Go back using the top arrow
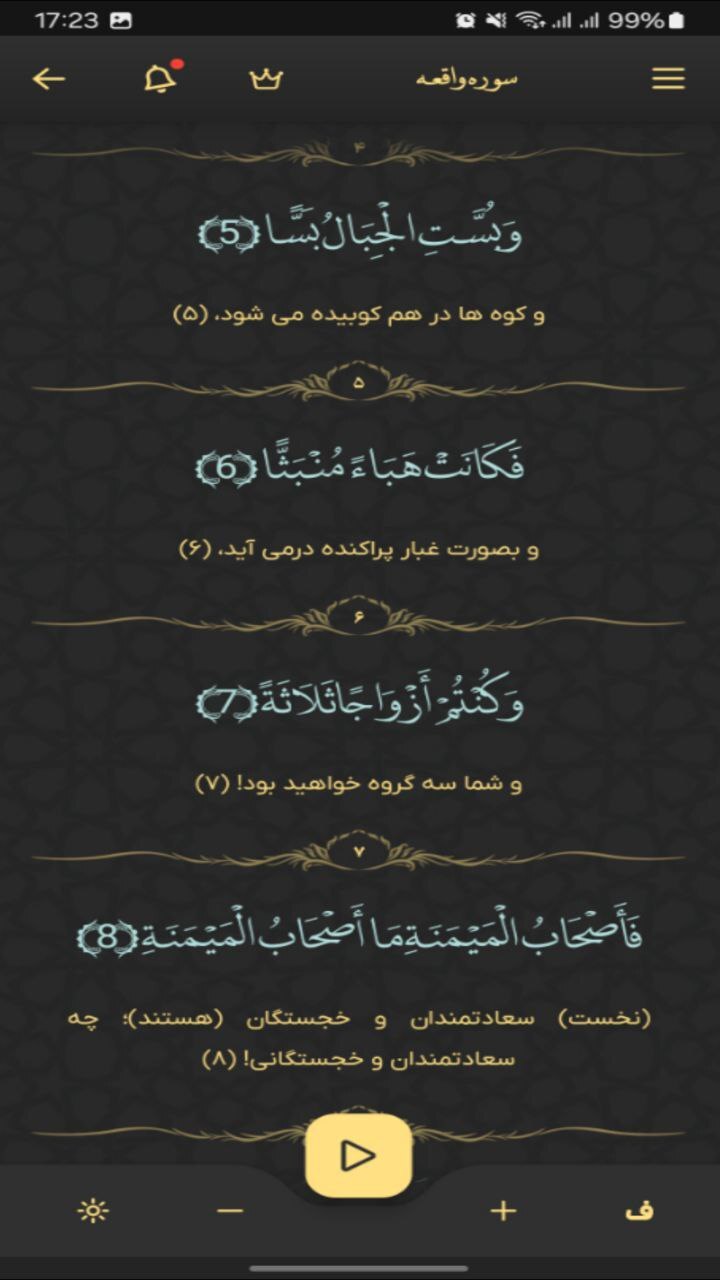This screenshot has height=1280, width=720. (48, 80)
